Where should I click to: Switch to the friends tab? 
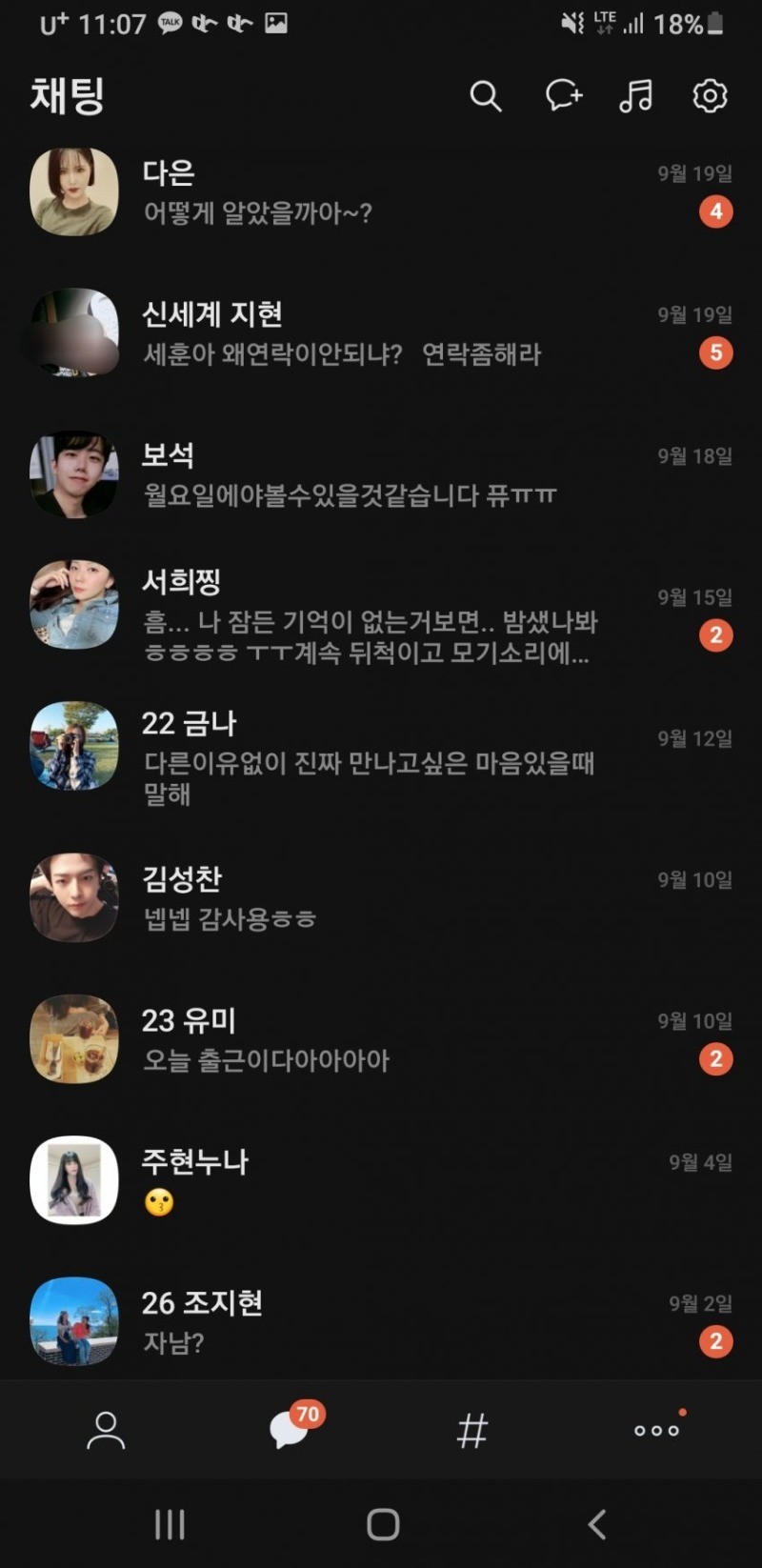pyautogui.click(x=106, y=1430)
